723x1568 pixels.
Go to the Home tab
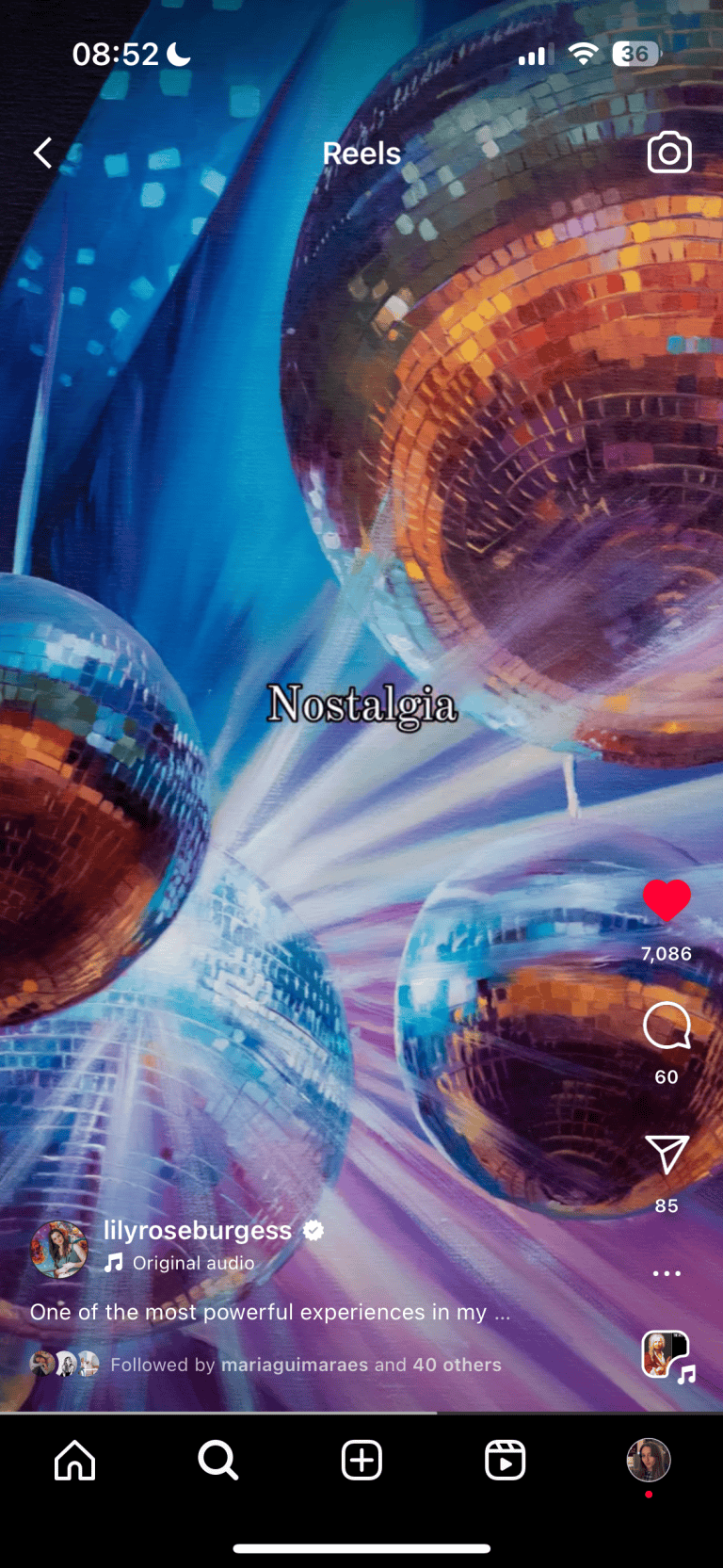[x=75, y=1461]
